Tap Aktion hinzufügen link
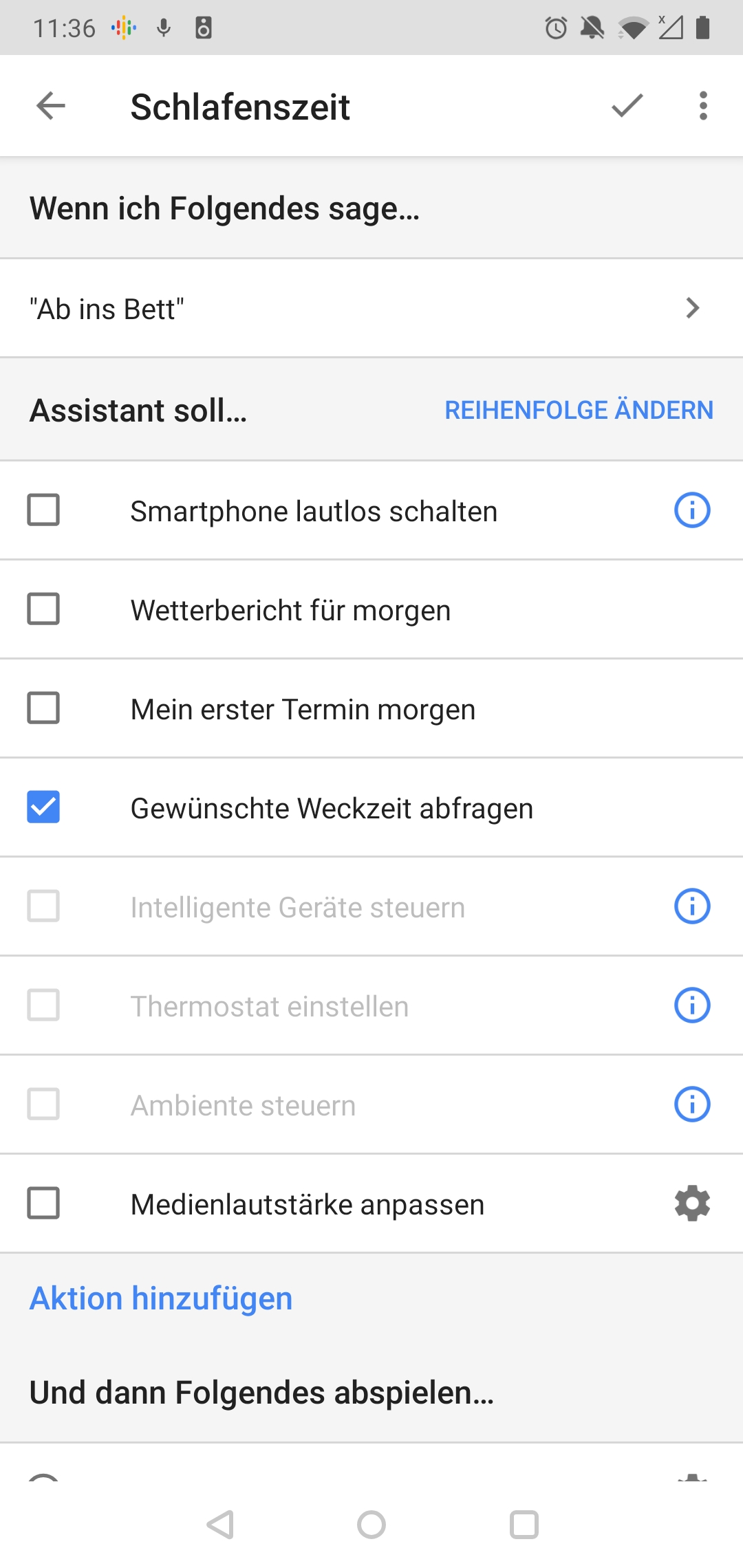This screenshot has height=1568, width=743. pyautogui.click(x=161, y=1298)
